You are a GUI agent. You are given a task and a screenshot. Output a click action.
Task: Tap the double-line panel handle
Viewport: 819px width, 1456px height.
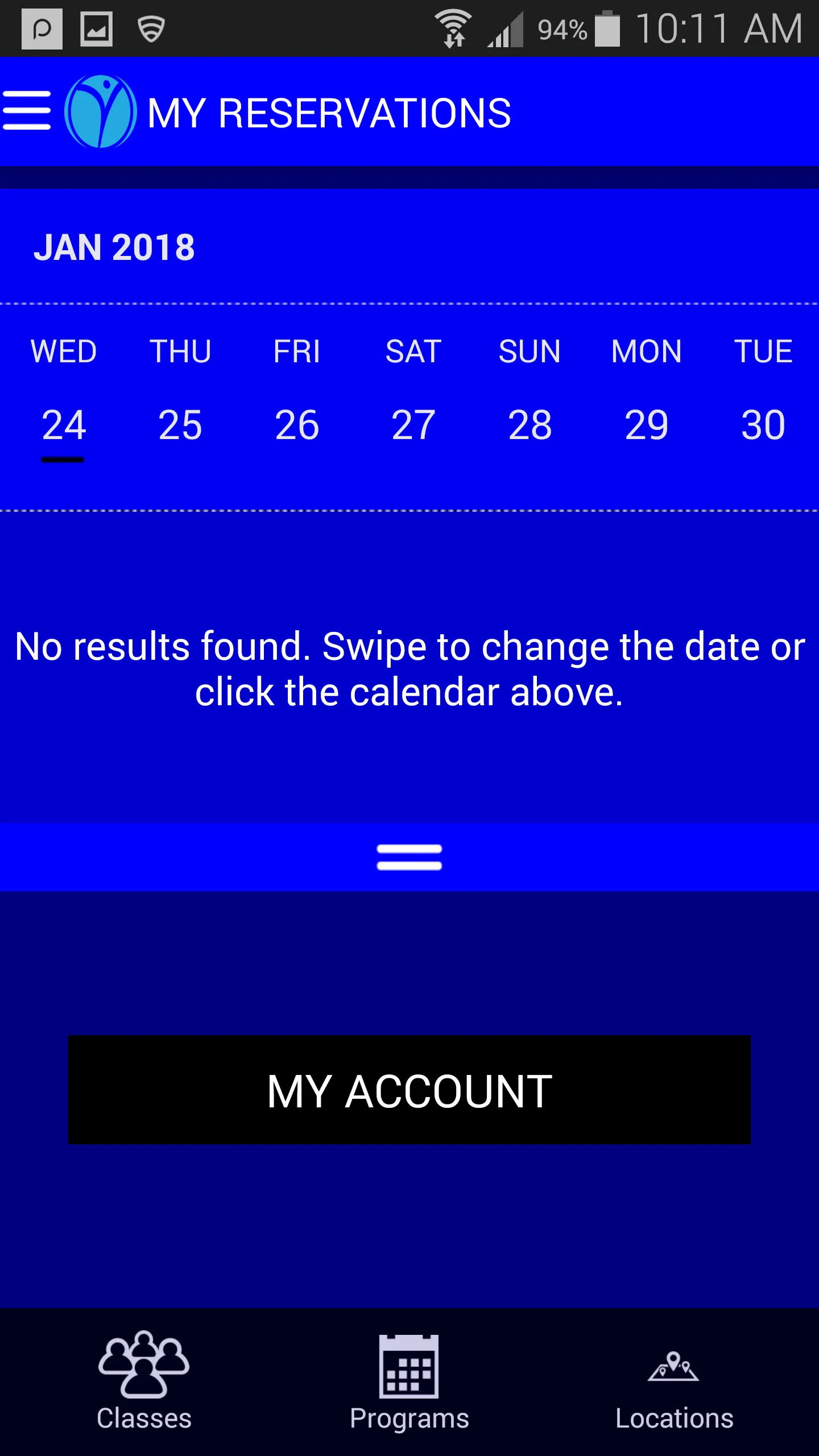point(409,857)
